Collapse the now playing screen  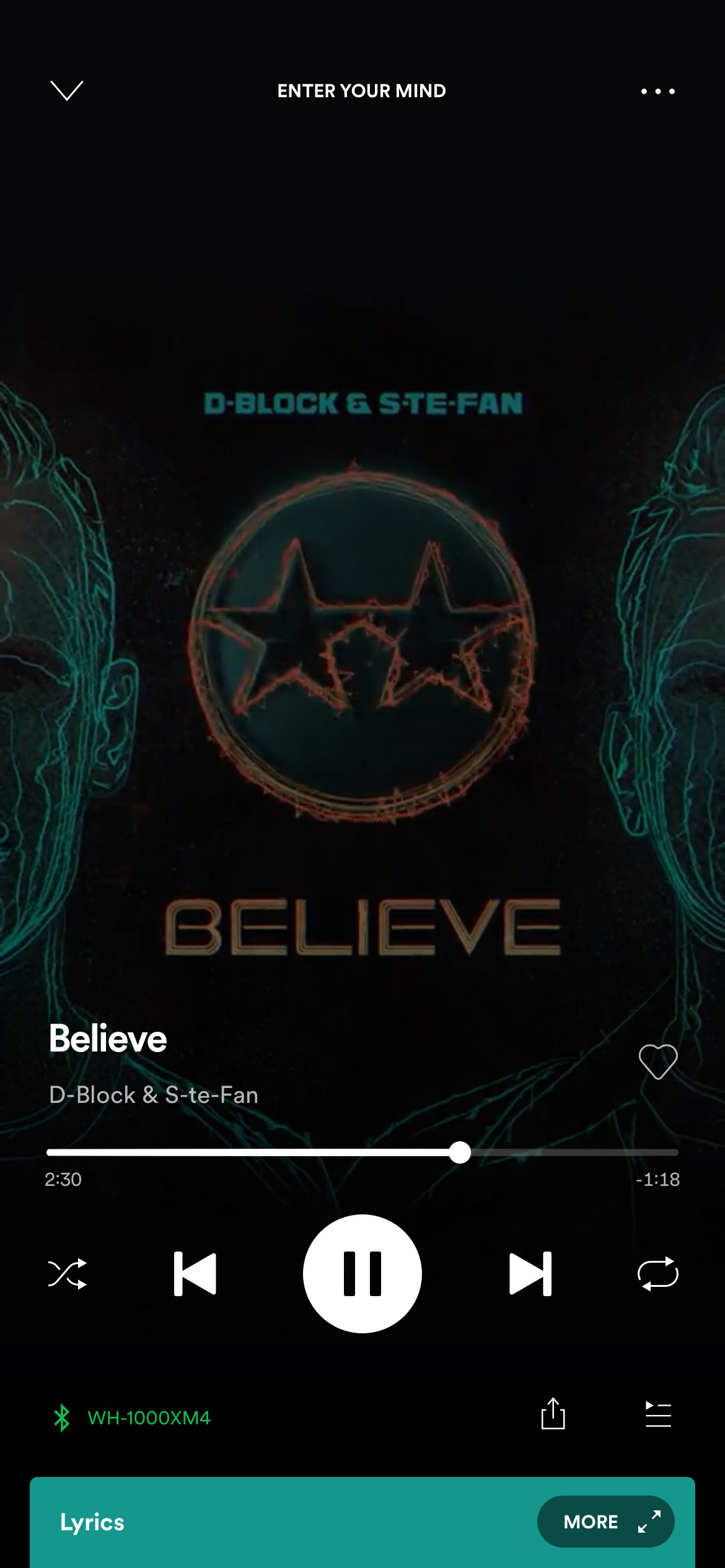click(66, 90)
